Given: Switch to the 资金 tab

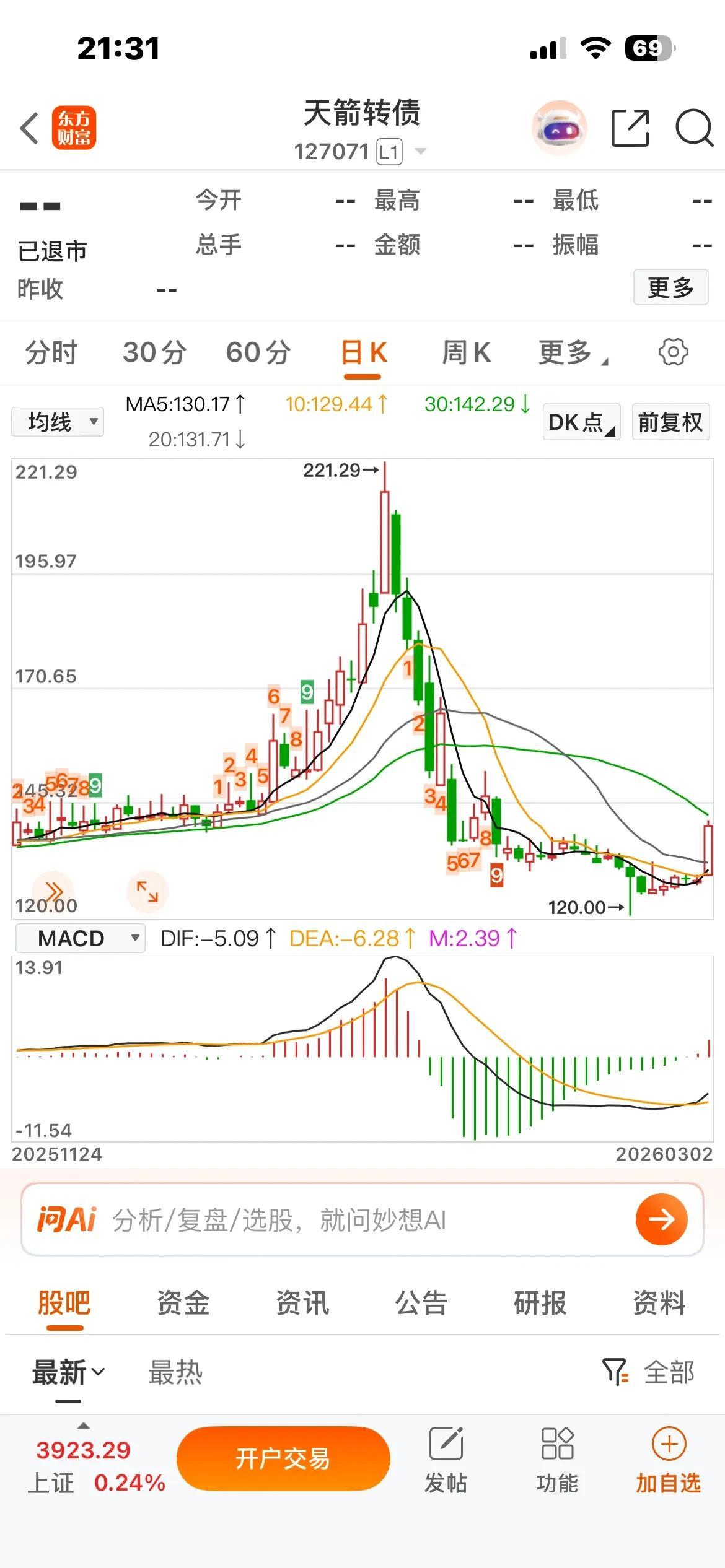Looking at the screenshot, I should 183,1302.
